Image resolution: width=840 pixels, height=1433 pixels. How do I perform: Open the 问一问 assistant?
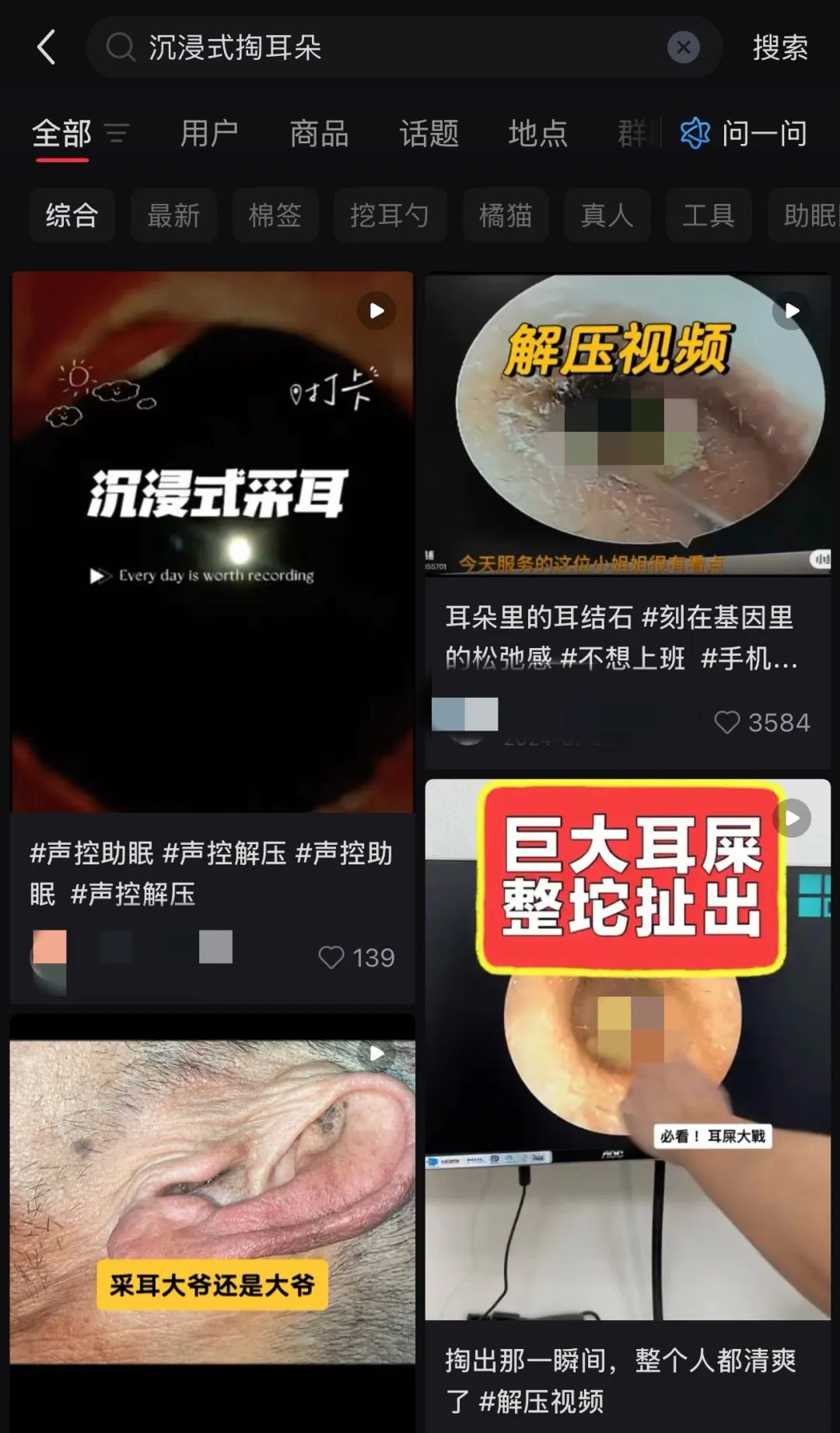(744, 134)
